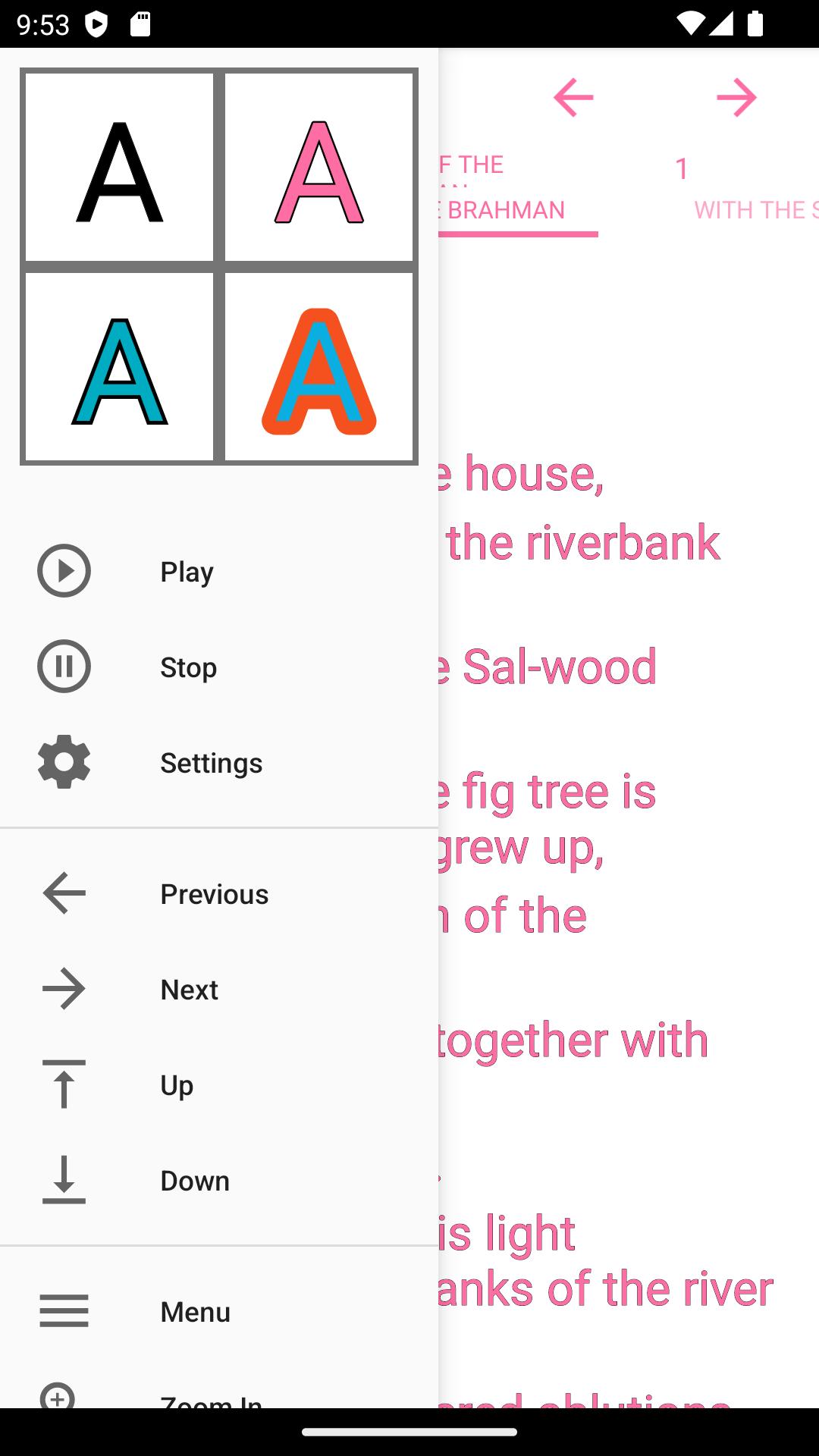This screenshot has height=1456, width=819.
Task: Pick the teal letter A theme
Action: pyautogui.click(x=119, y=367)
